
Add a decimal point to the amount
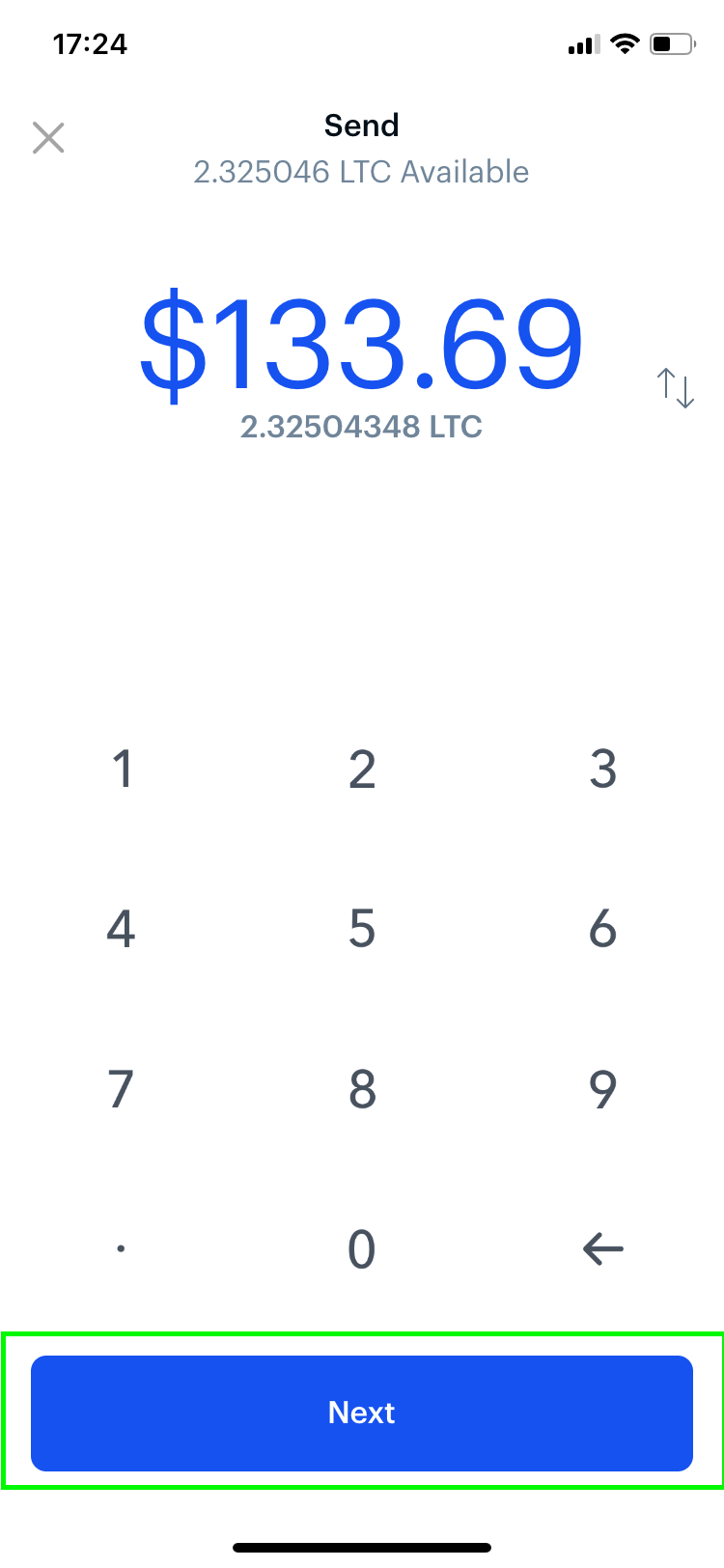(121, 1249)
